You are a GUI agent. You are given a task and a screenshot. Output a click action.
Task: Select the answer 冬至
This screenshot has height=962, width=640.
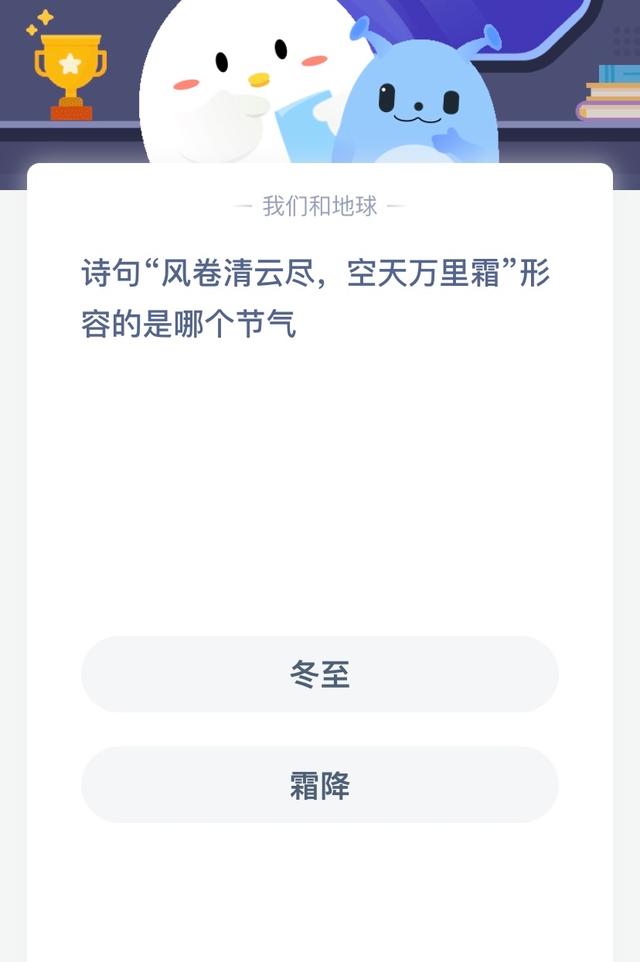319,675
